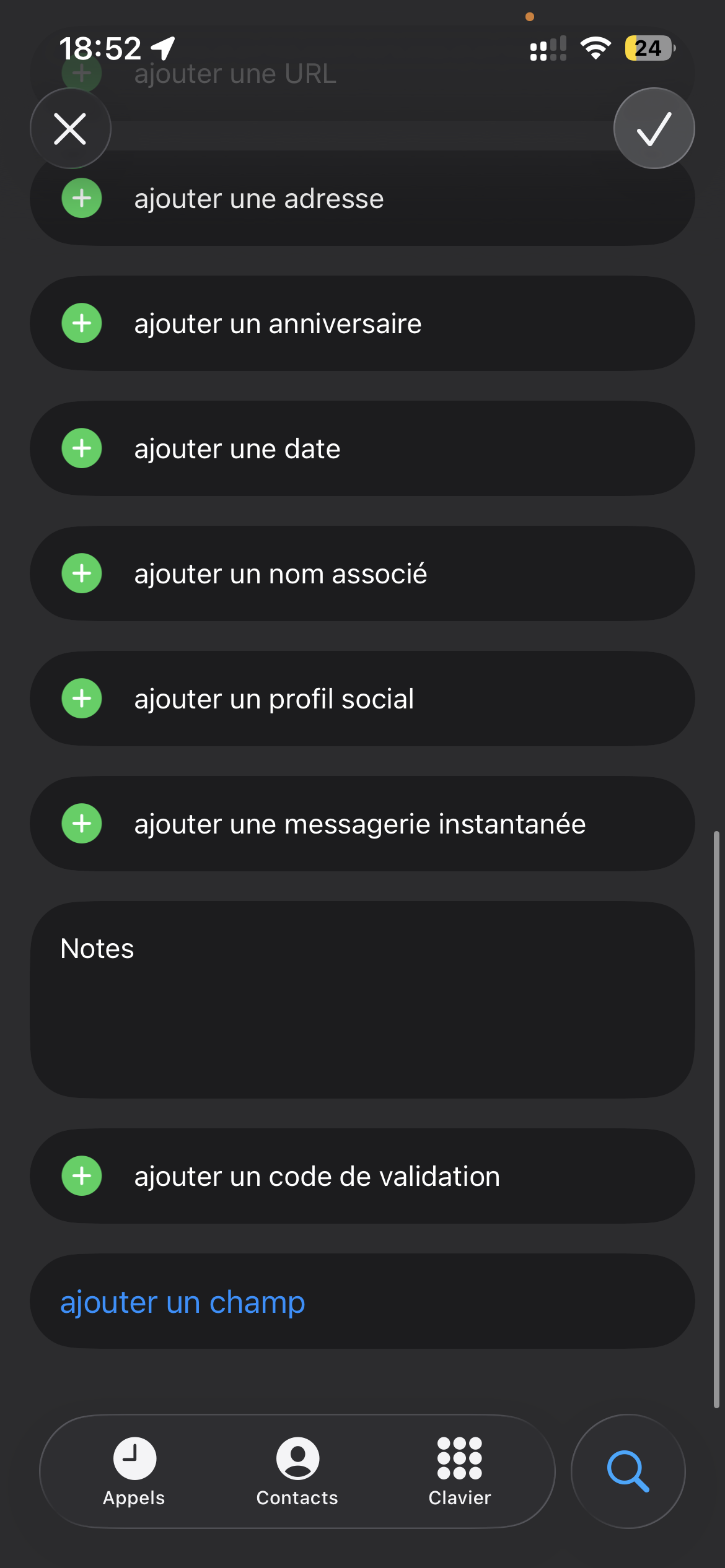Select "ajouter une date"
The height and width of the screenshot is (1568, 725).
(x=362, y=448)
